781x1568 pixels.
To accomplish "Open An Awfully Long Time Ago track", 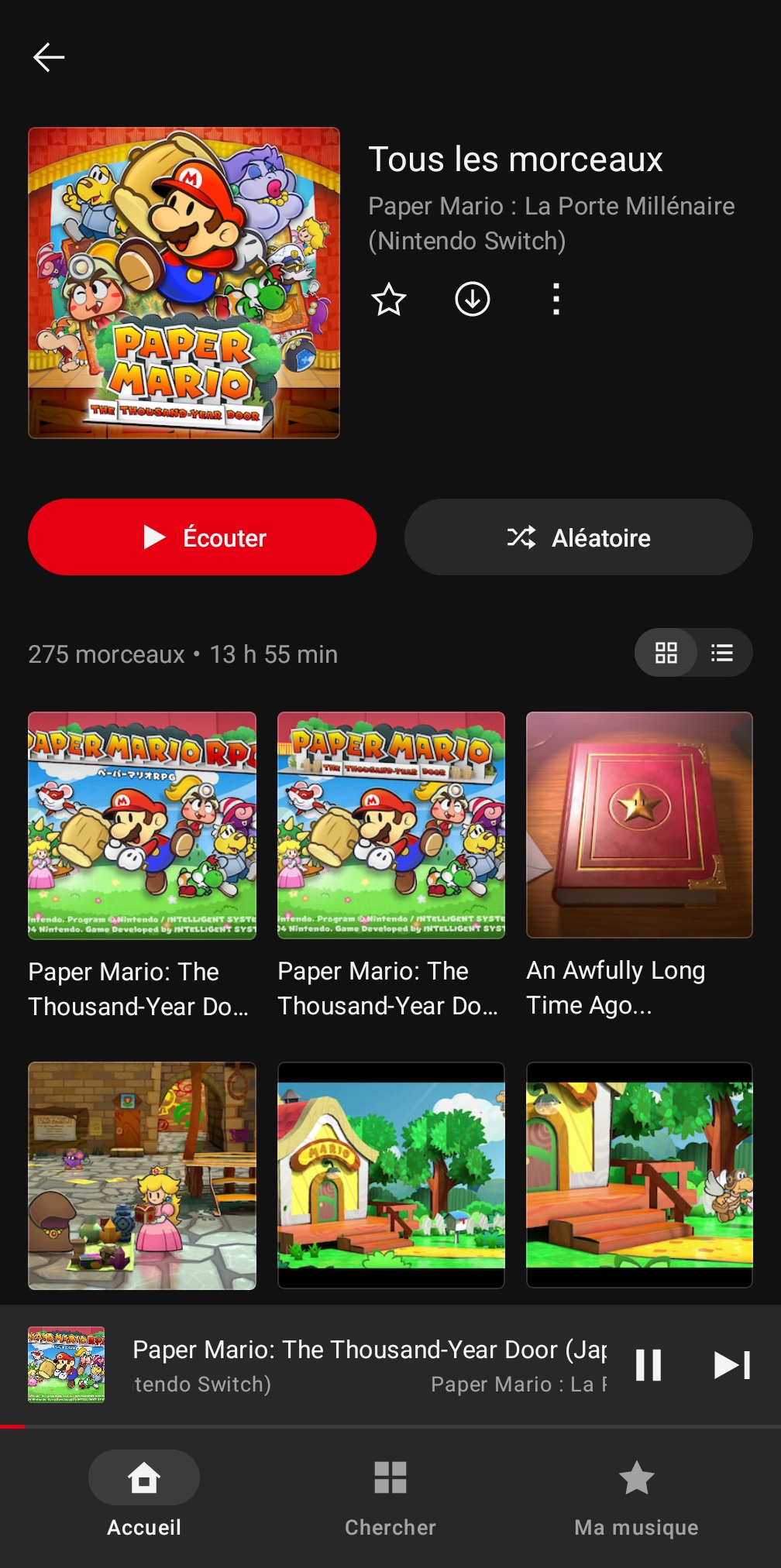I will [639, 825].
